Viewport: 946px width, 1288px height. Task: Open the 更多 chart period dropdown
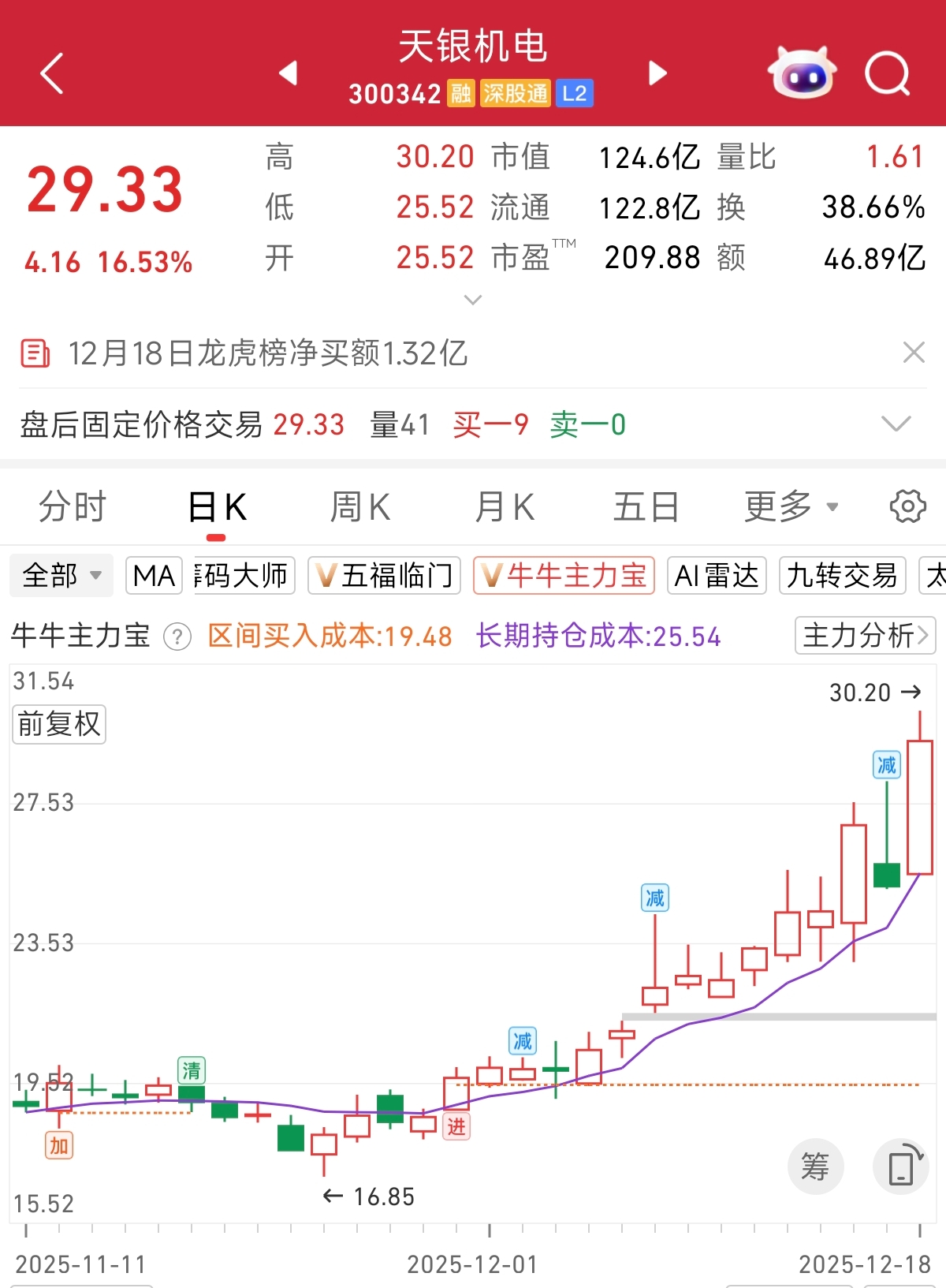coord(791,506)
